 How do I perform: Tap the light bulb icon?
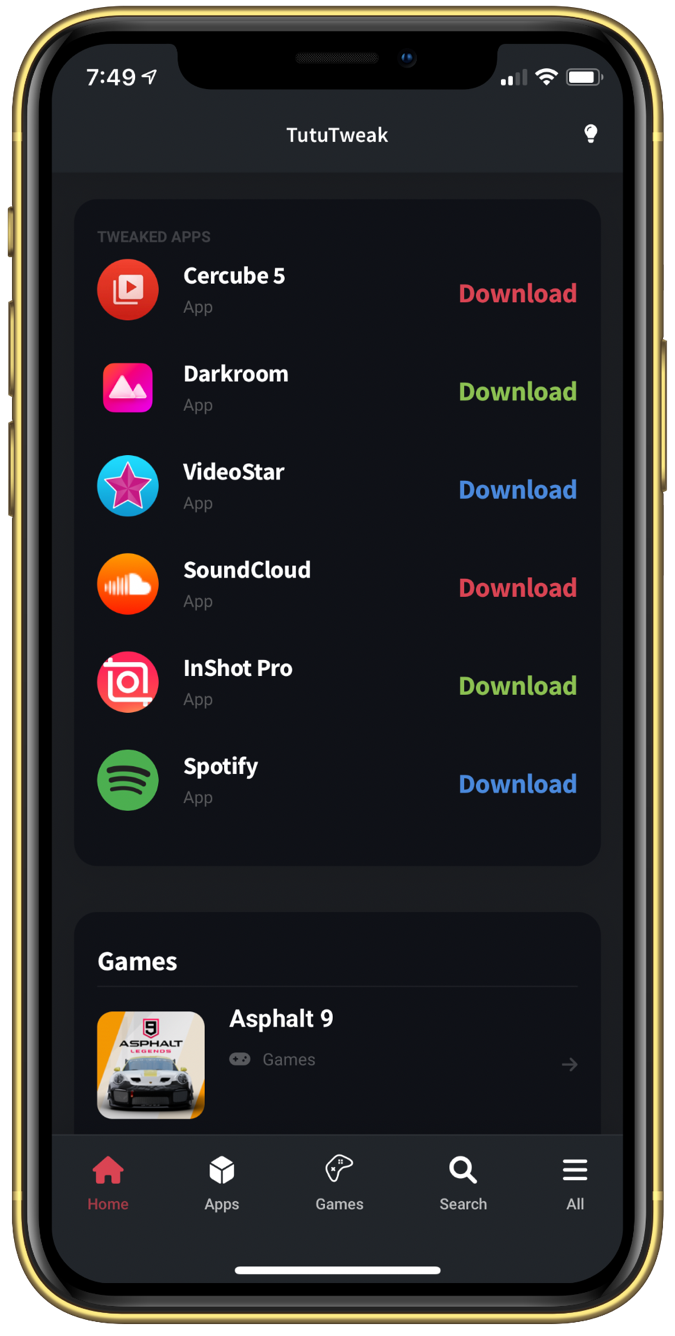tap(590, 134)
